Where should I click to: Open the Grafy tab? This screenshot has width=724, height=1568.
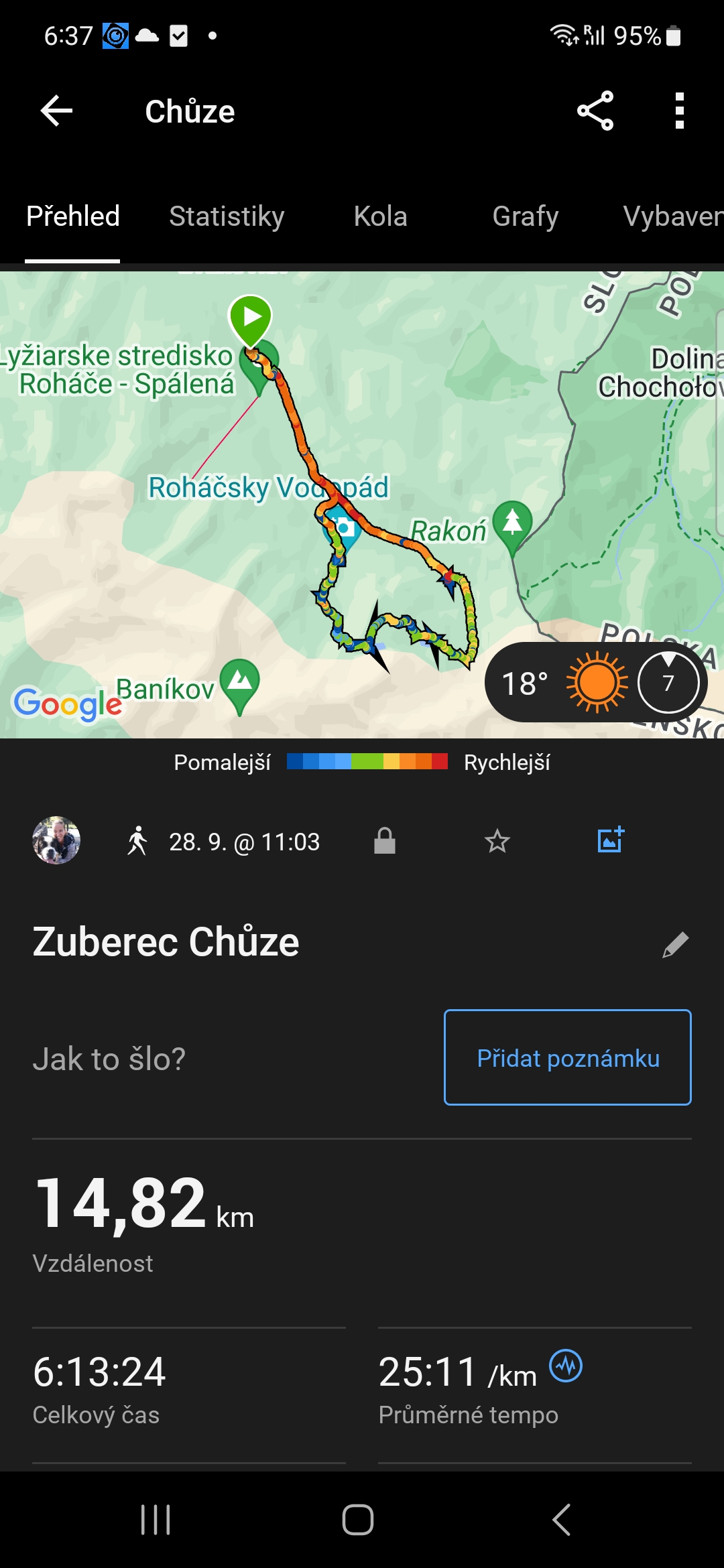(525, 216)
